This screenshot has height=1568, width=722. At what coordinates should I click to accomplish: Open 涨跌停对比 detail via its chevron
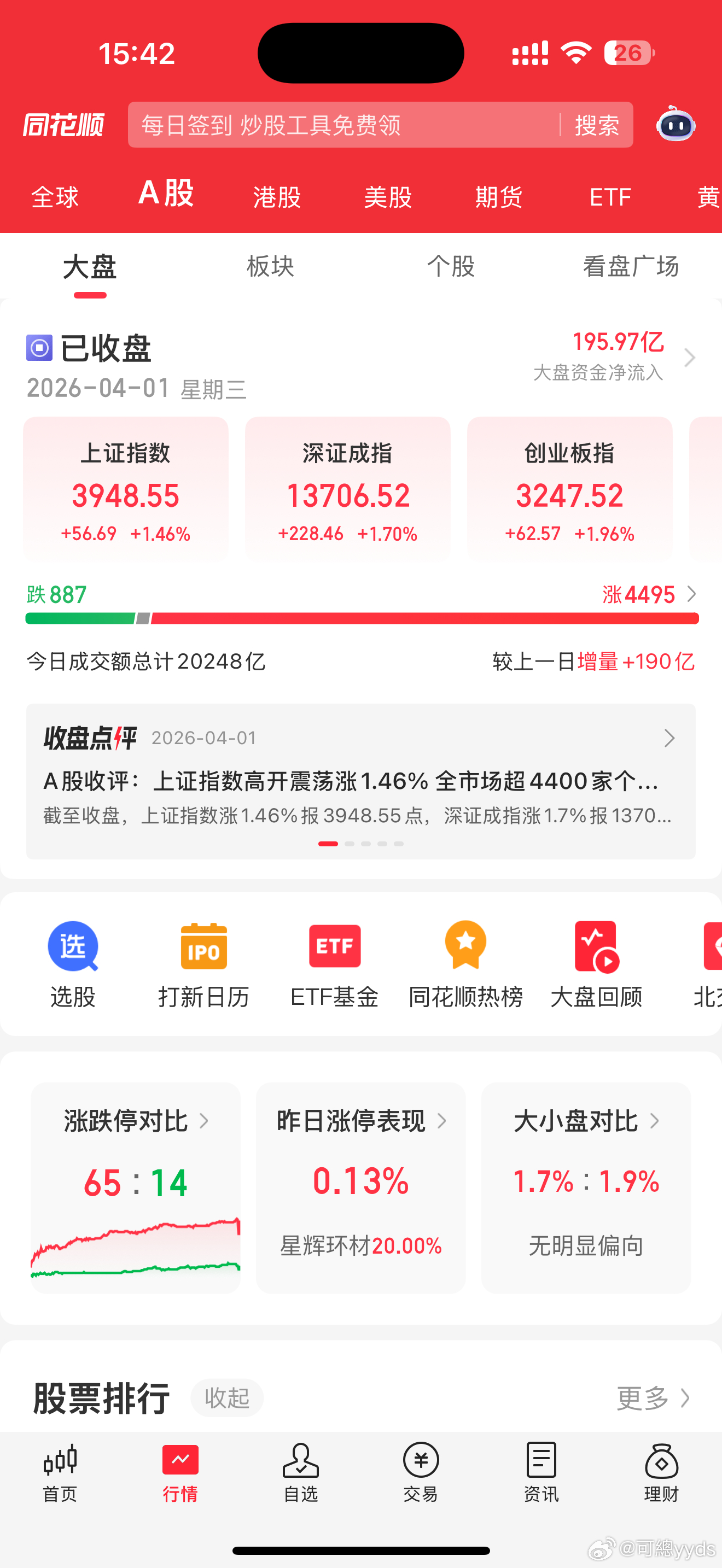click(206, 1121)
